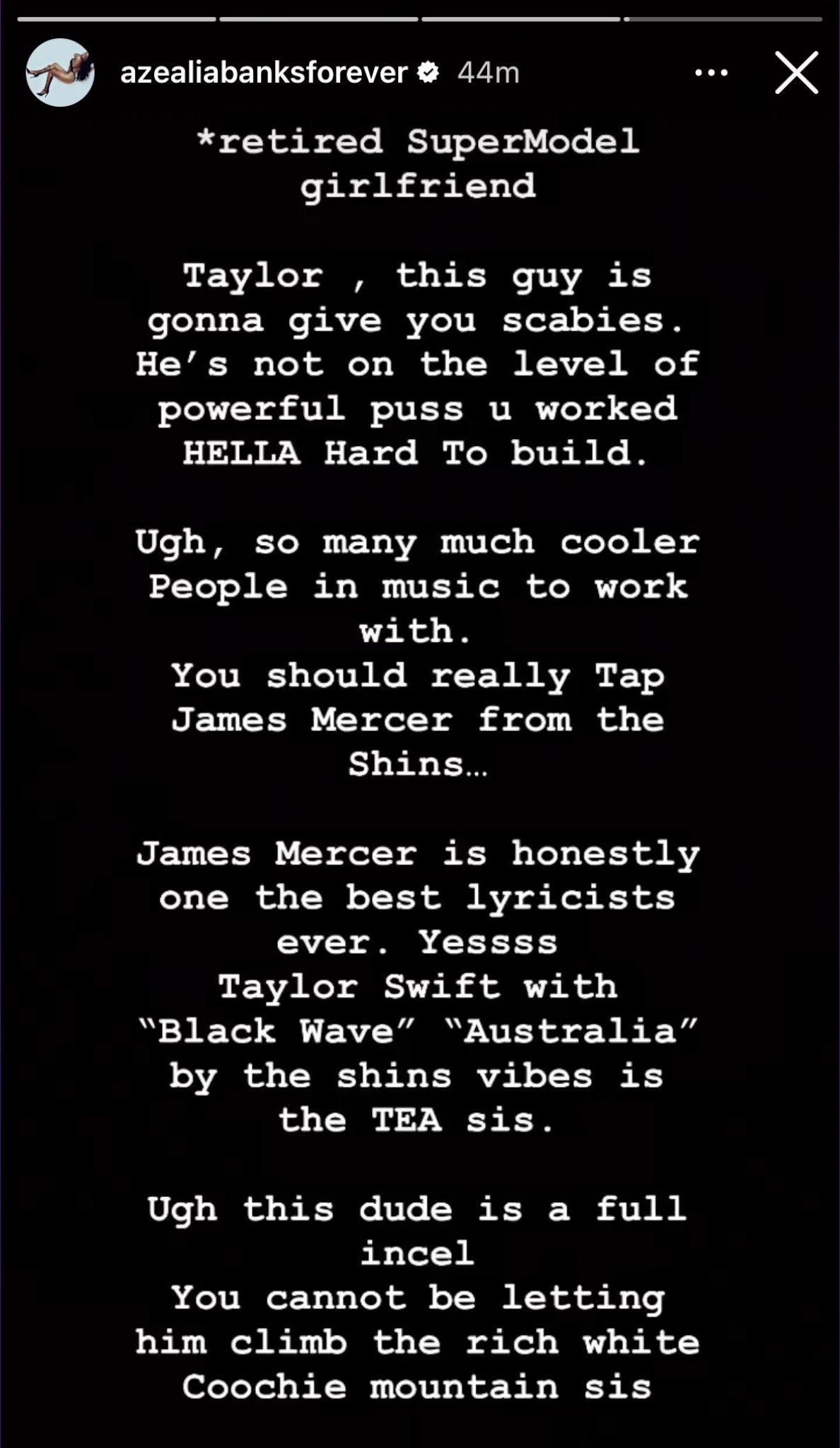Tap the azealiabanksforever username

click(263, 72)
